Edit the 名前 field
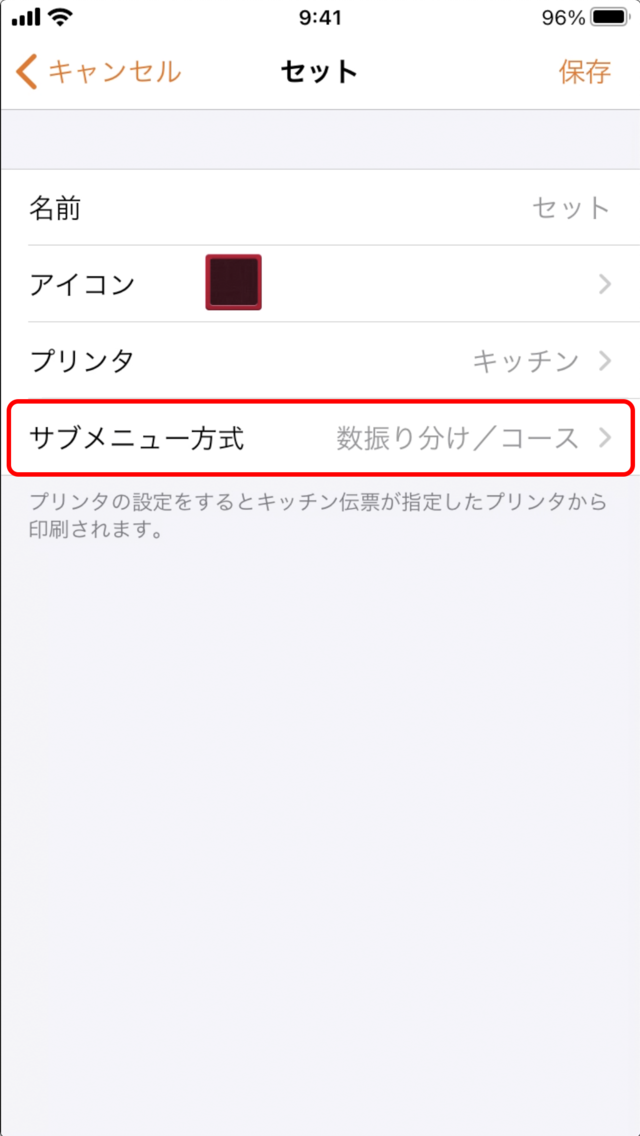Screen dimensions: 640x1136 pos(320,208)
